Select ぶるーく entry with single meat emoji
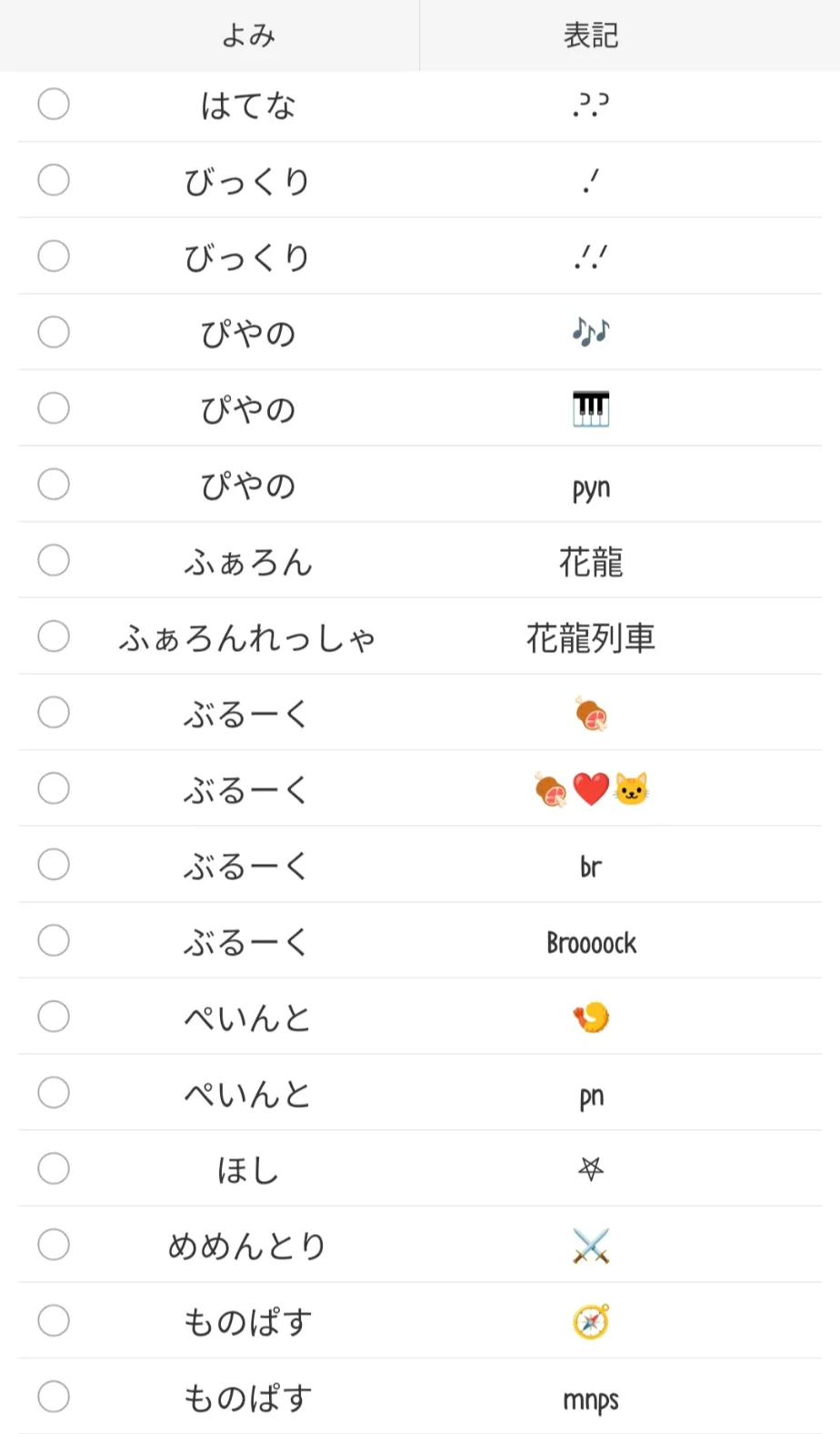The width and height of the screenshot is (840, 1434). tap(54, 713)
